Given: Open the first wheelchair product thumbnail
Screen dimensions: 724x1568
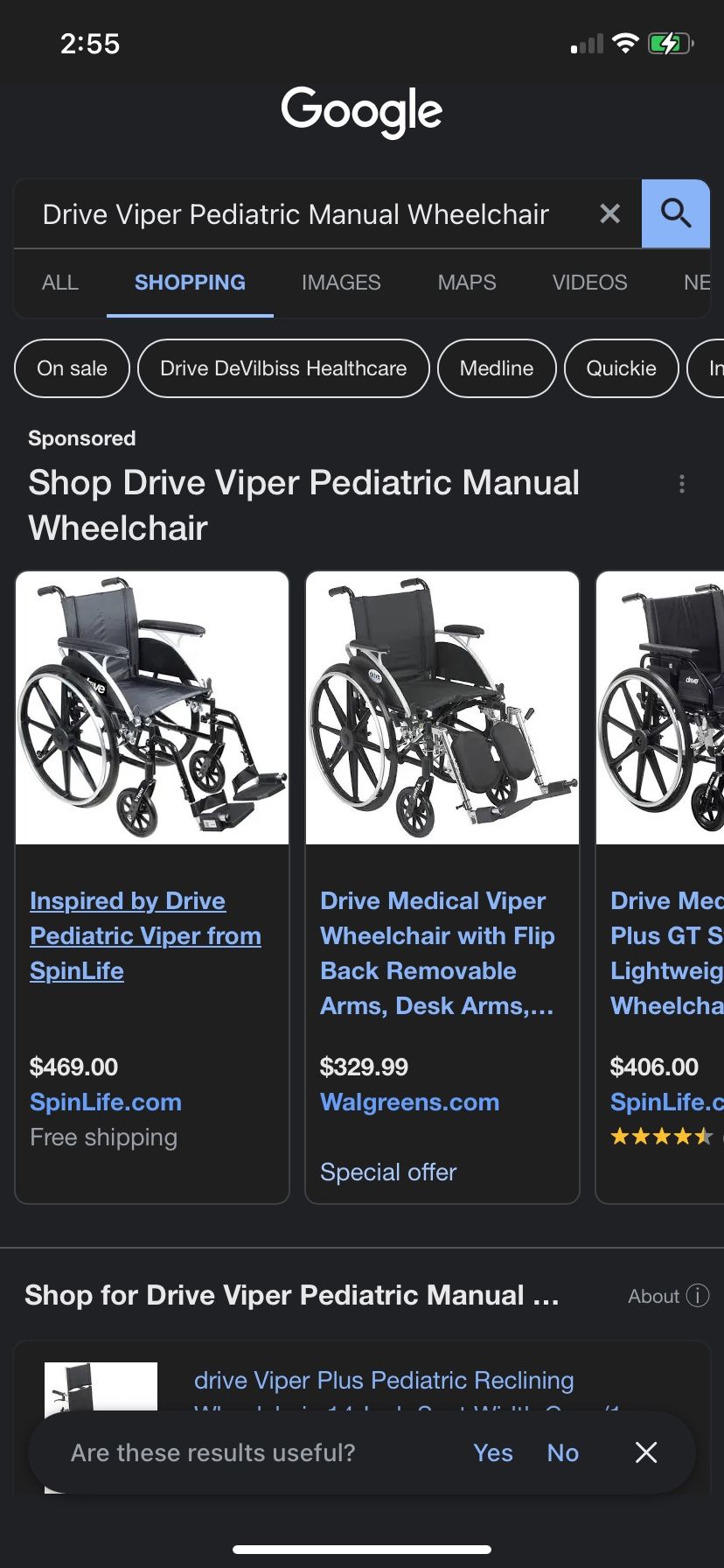Looking at the screenshot, I should click(151, 707).
